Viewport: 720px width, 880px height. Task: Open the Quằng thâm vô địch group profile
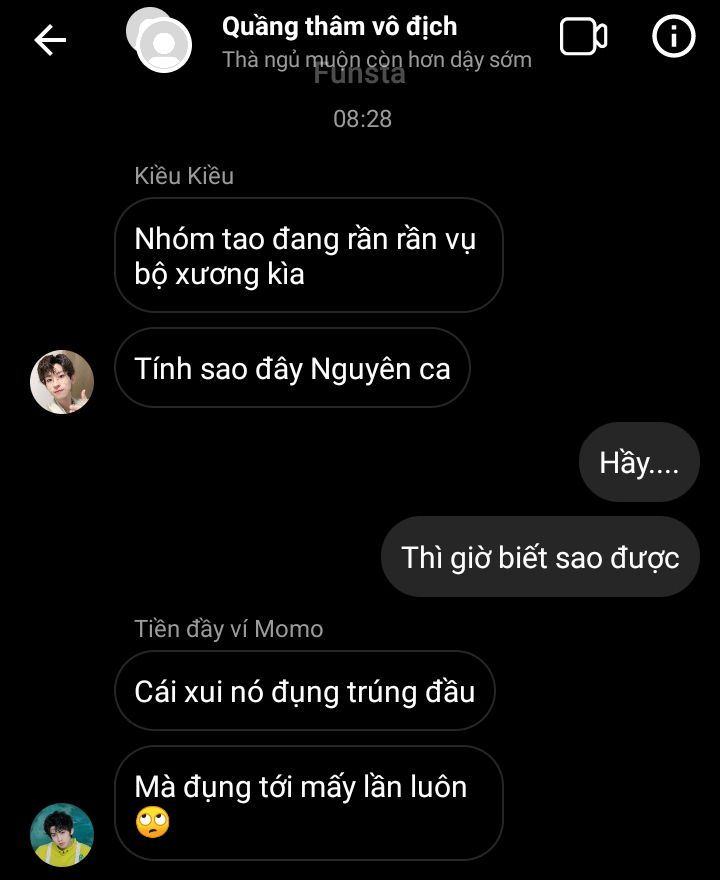tap(340, 27)
